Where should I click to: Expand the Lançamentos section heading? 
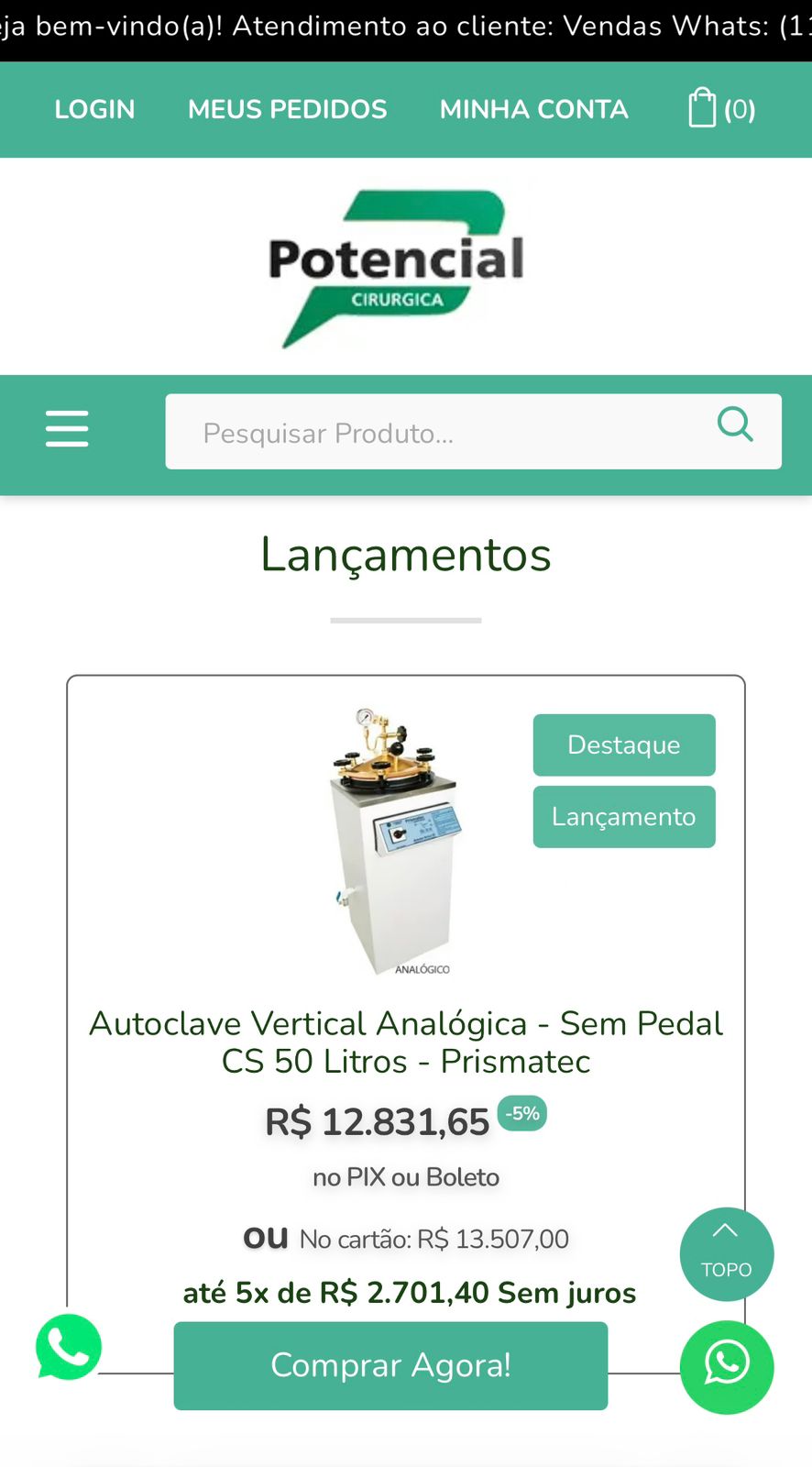click(x=406, y=554)
